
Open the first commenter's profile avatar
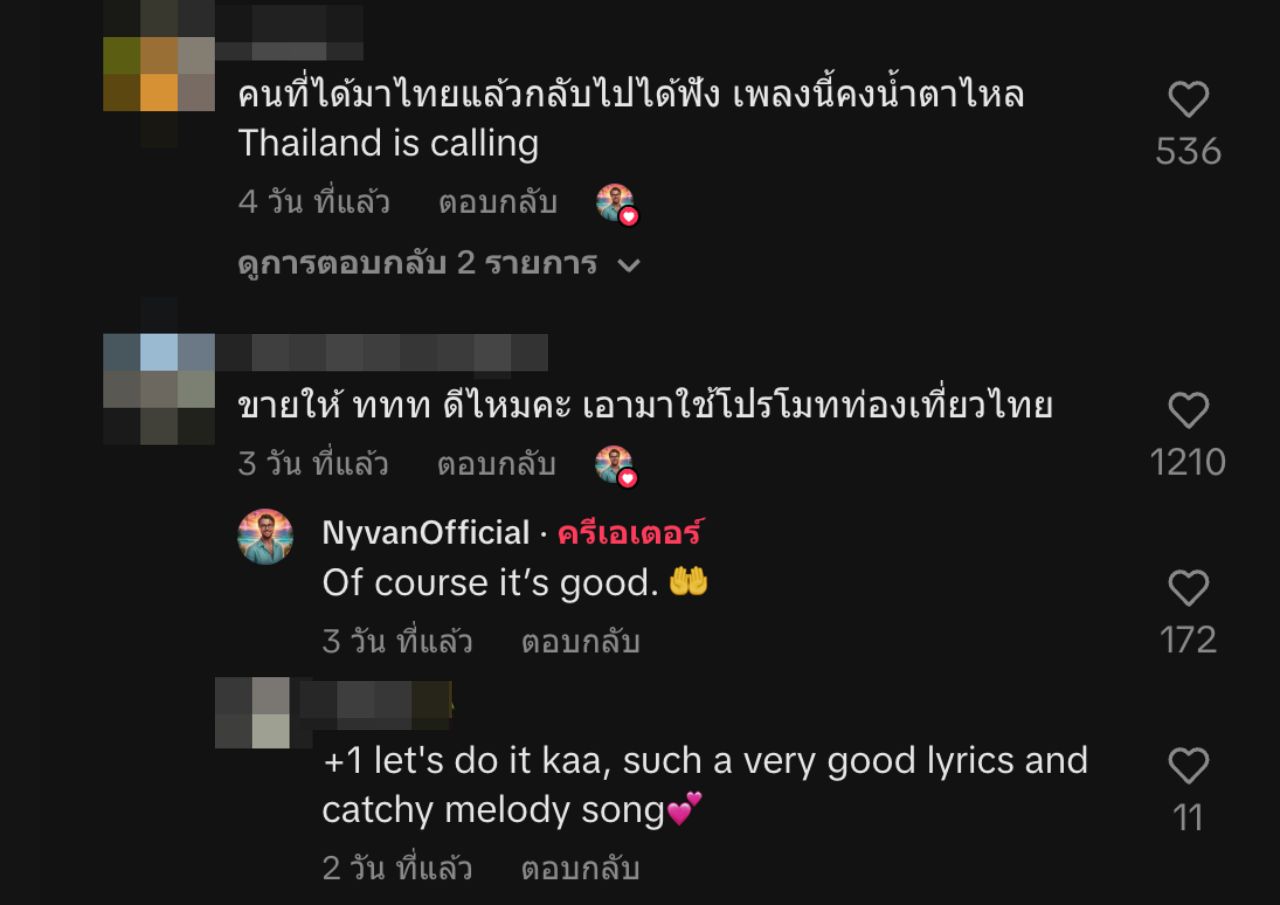click(x=158, y=72)
